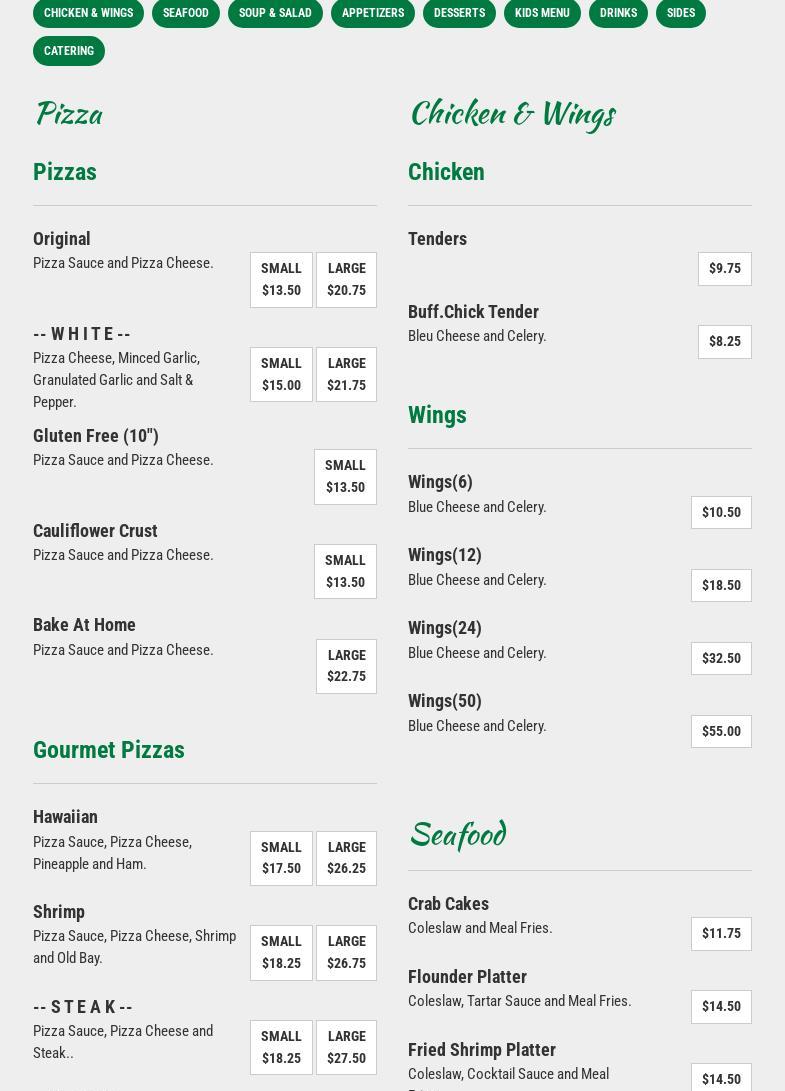The image size is (785, 1091).
Task: Add Small Gluten Free pizza for $13.50
Action: point(345,477)
